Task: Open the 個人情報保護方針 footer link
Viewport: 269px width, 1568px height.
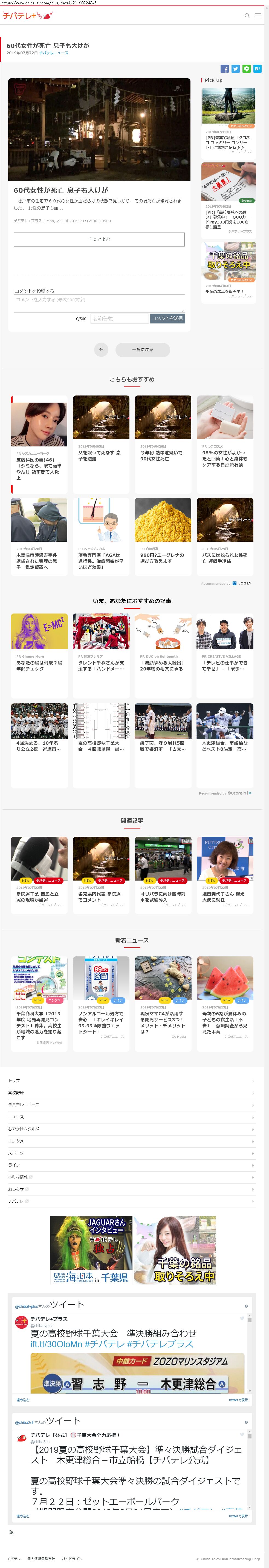Action: (x=41, y=1559)
